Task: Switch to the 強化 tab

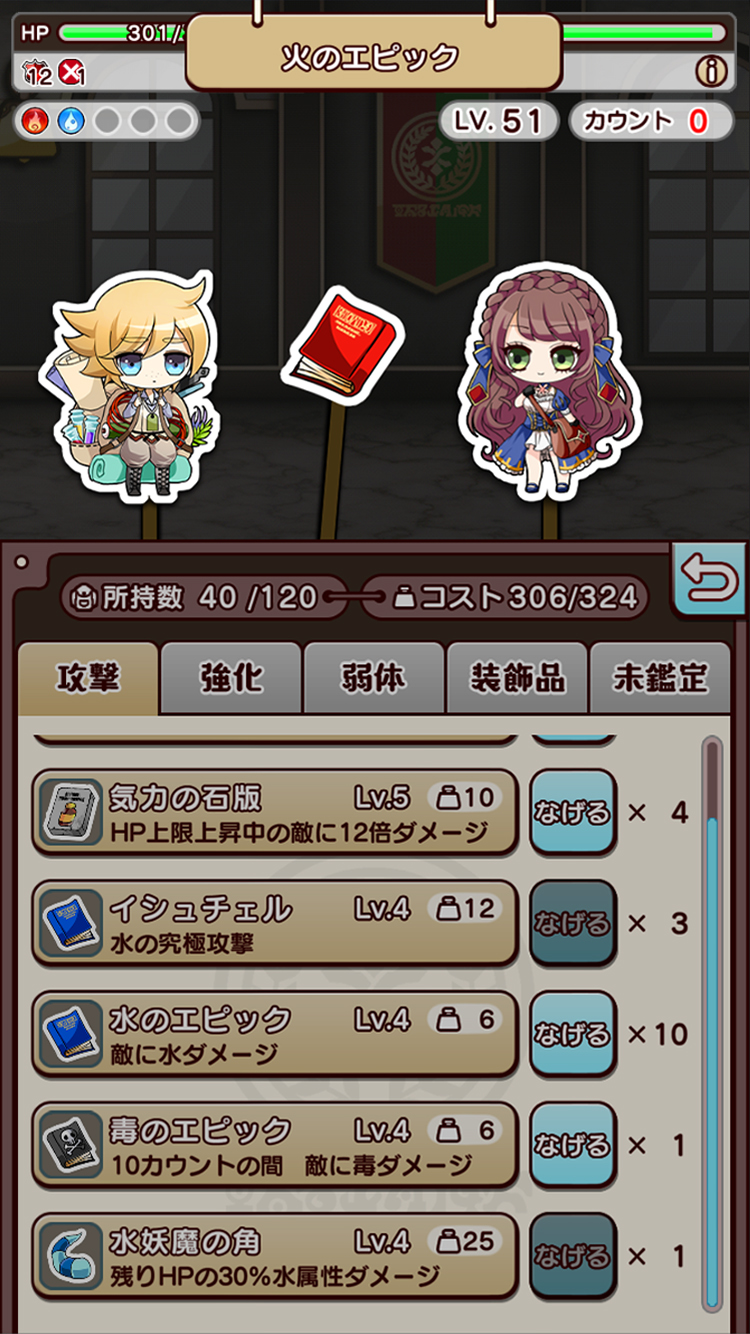Action: pyautogui.click(x=231, y=679)
